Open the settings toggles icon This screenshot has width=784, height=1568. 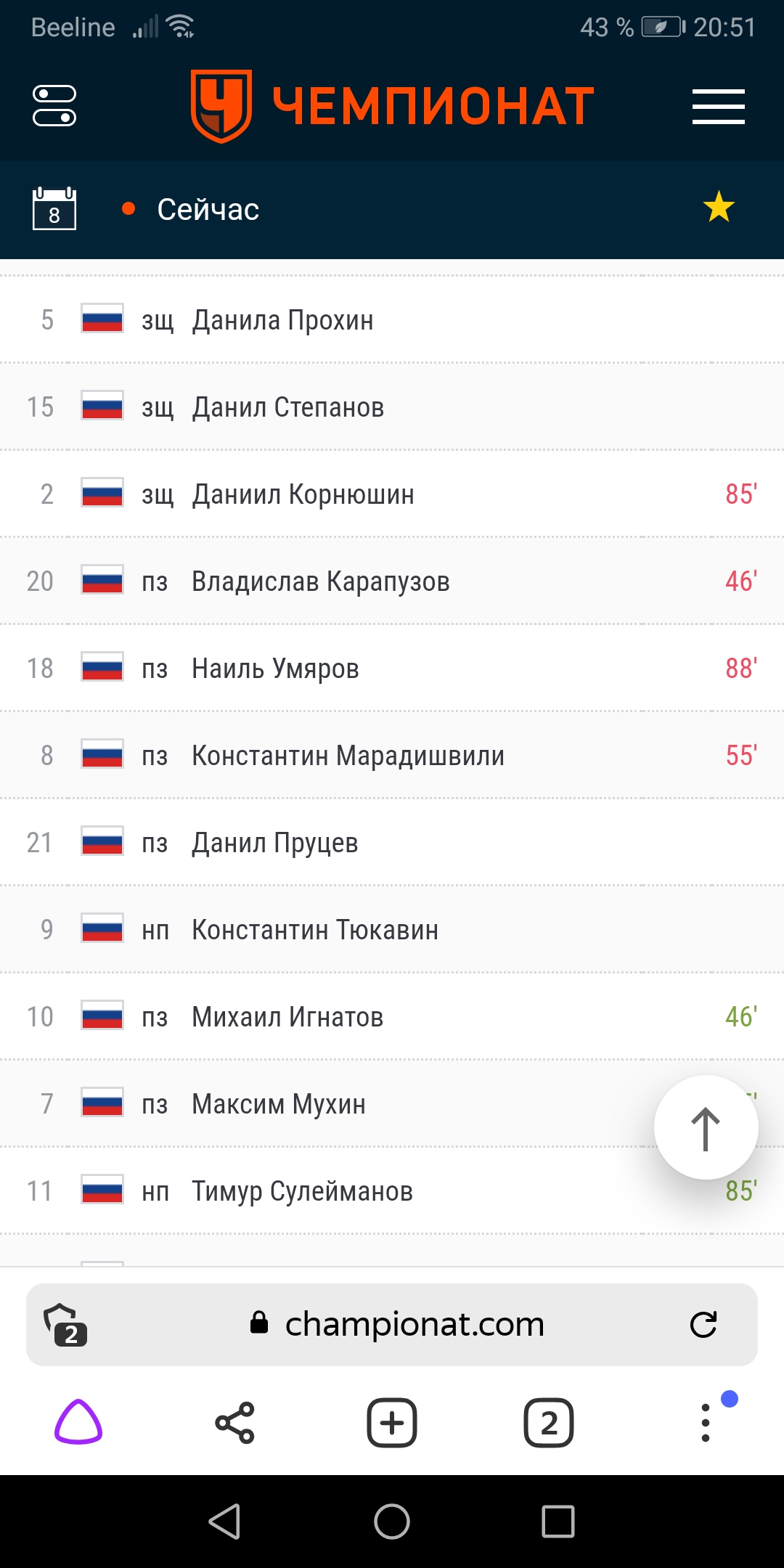(x=54, y=106)
